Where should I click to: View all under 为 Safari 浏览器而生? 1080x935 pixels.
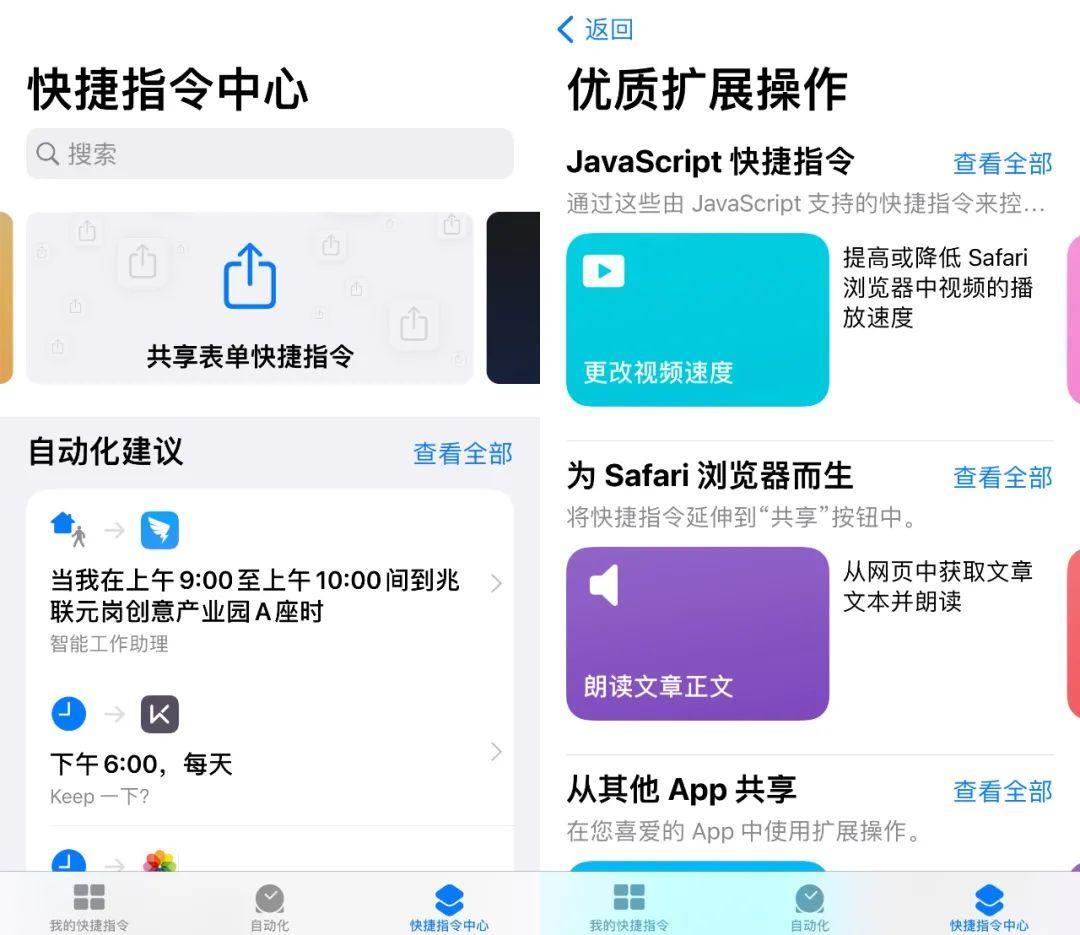tap(1002, 477)
